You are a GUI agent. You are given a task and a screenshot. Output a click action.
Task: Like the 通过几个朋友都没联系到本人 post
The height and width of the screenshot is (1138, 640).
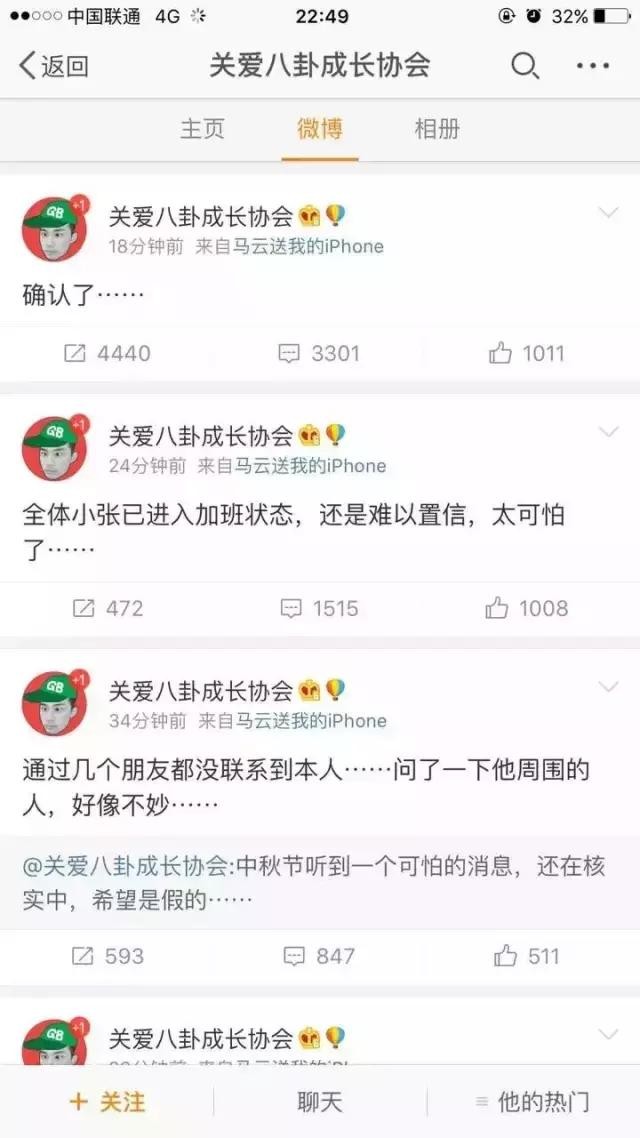526,956
